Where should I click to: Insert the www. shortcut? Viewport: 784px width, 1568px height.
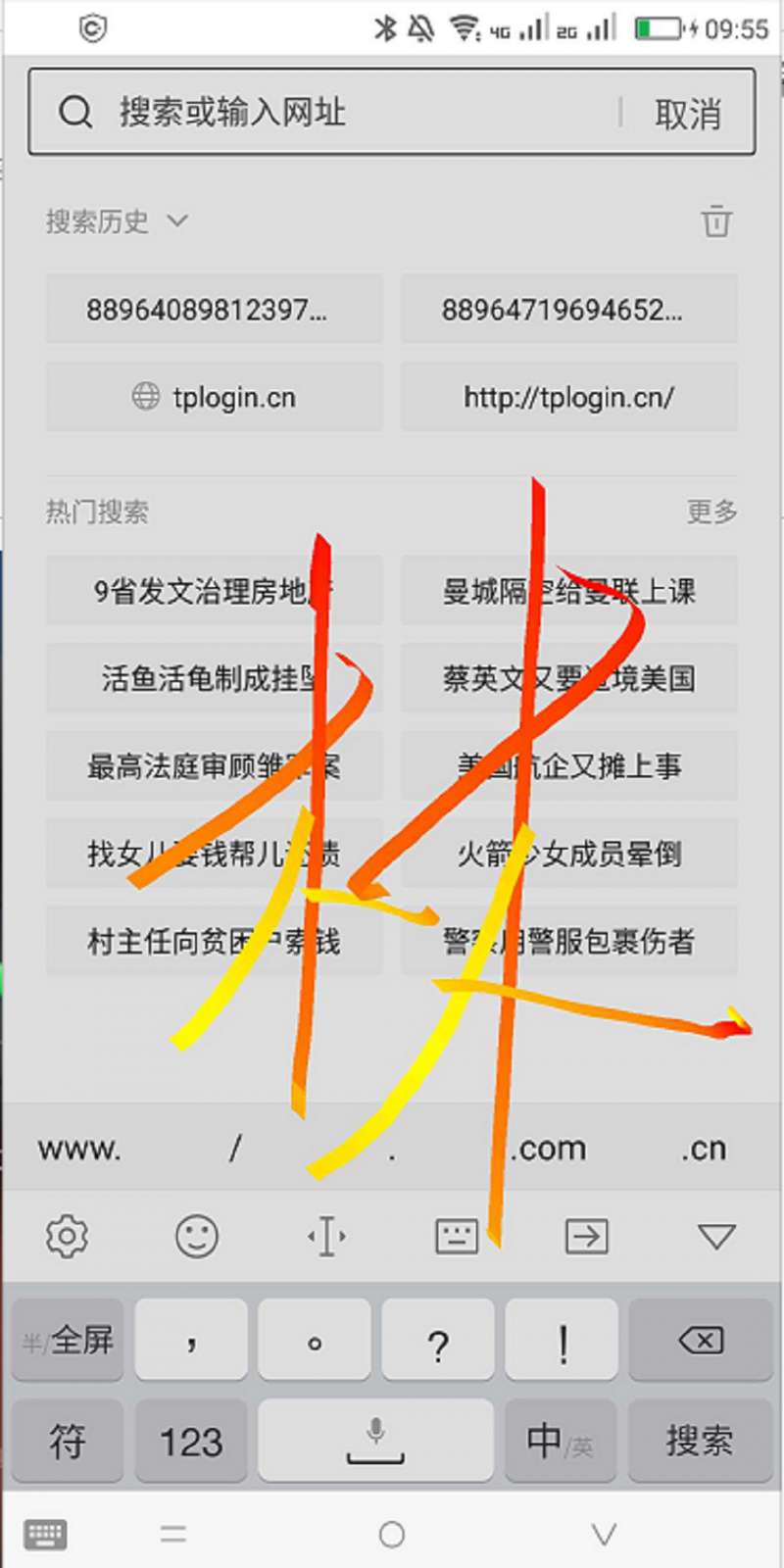pos(79,1148)
